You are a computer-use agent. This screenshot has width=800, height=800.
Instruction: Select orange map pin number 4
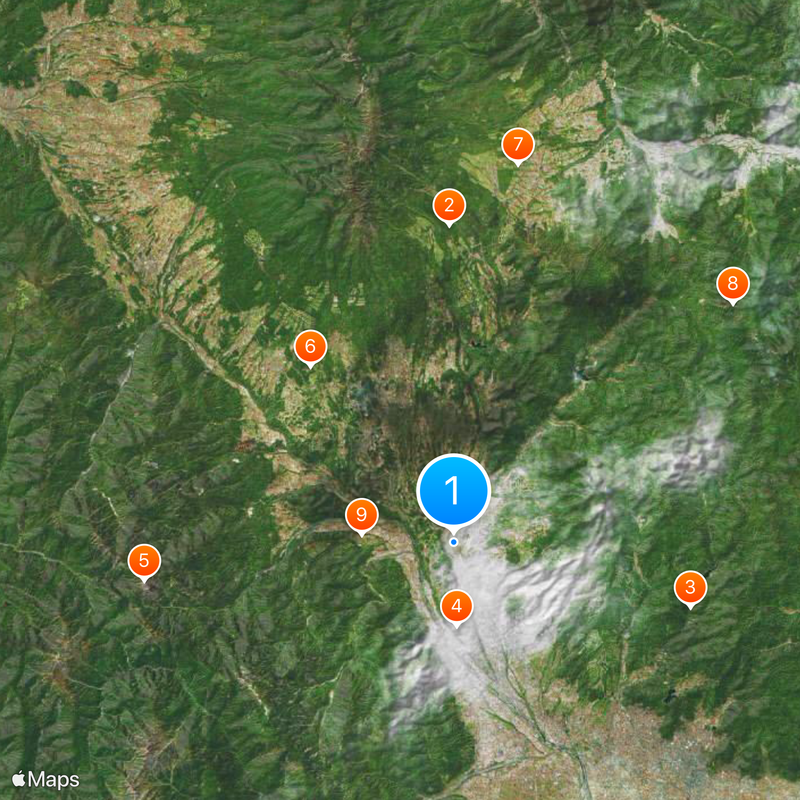click(x=457, y=606)
